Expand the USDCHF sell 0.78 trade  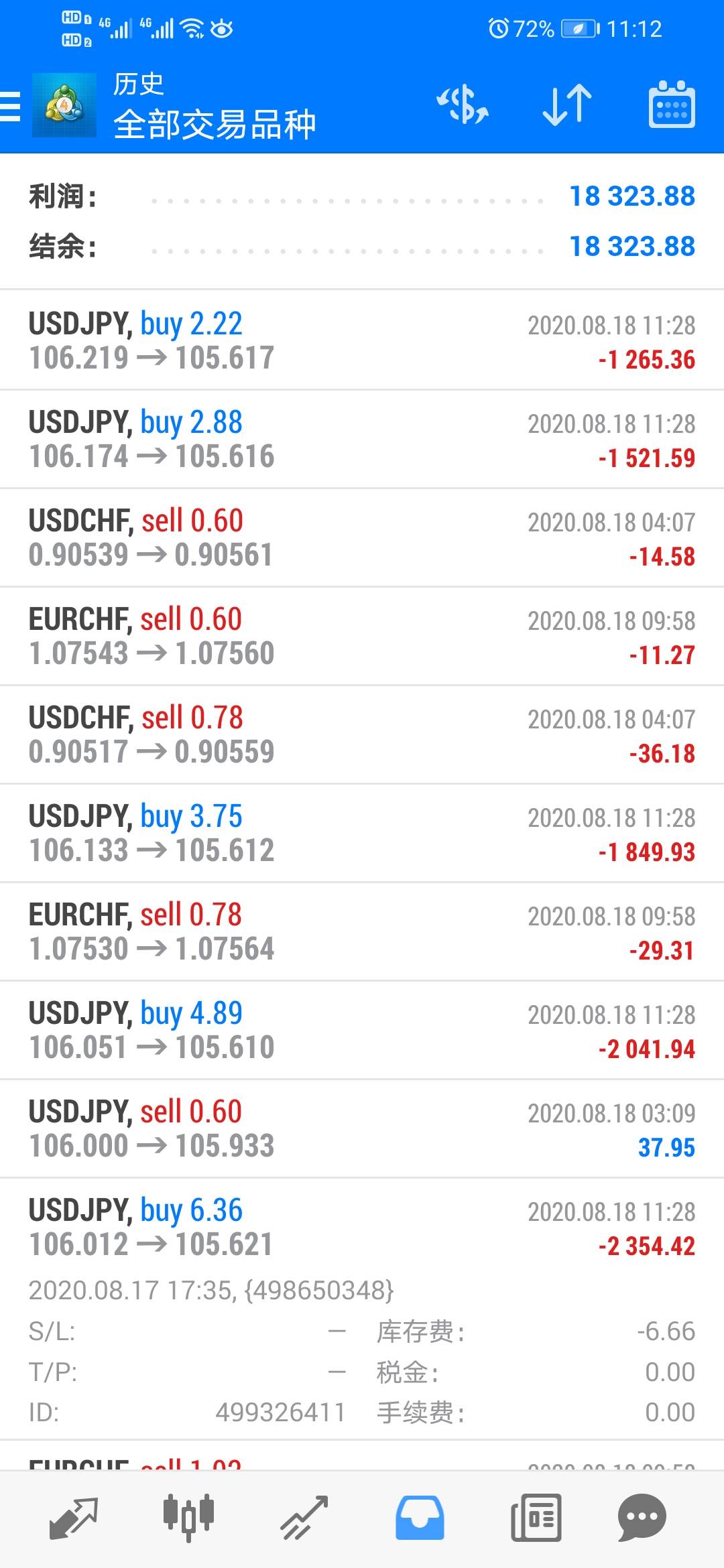pyautogui.click(x=362, y=735)
